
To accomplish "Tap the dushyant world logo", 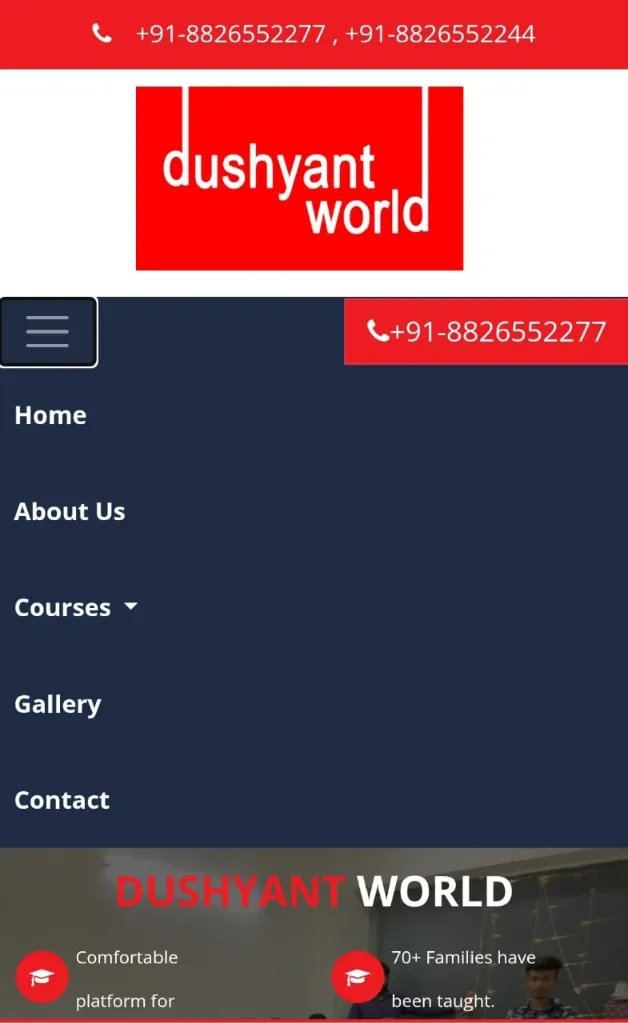I will (299, 178).
